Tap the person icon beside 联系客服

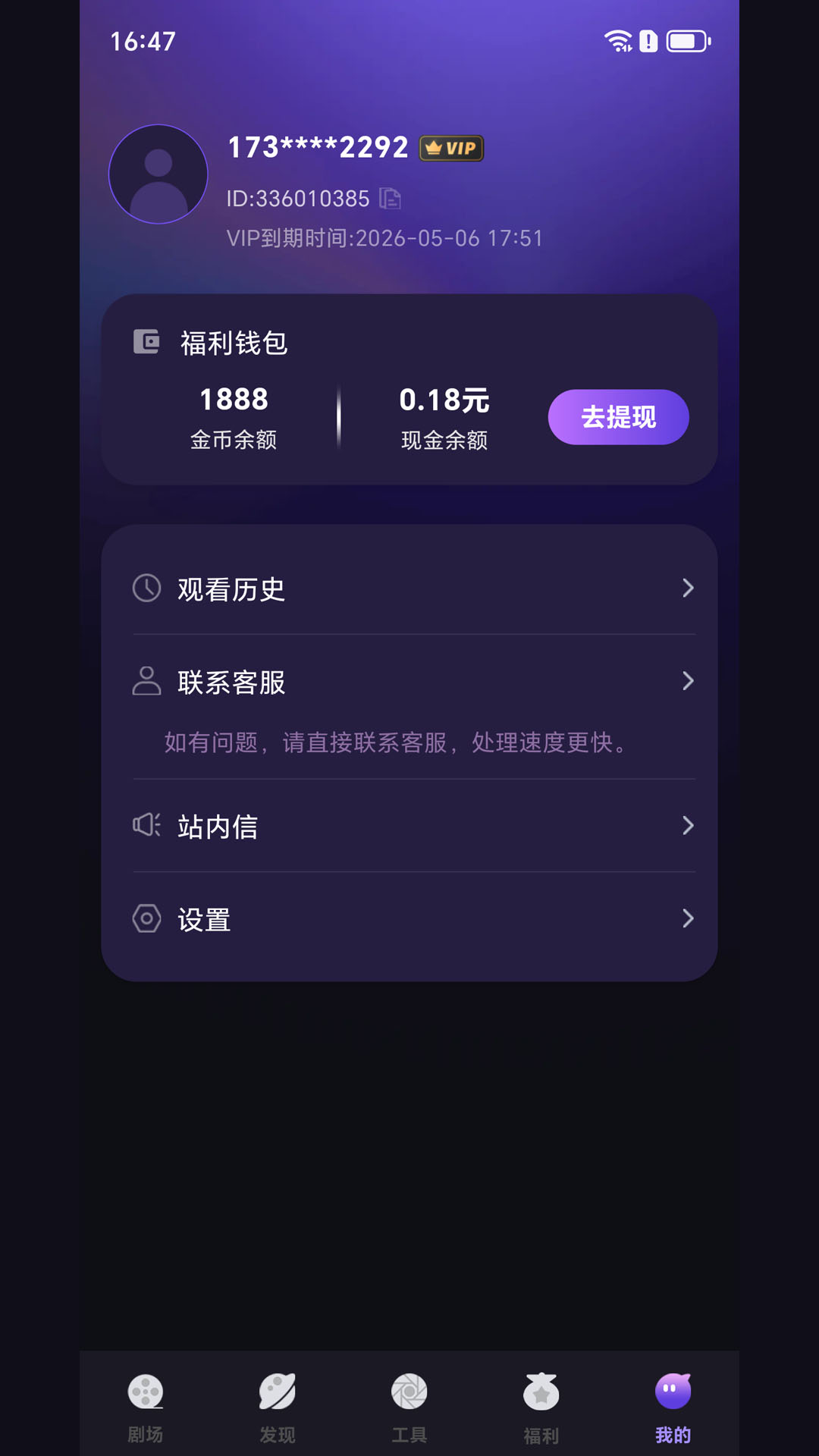pyautogui.click(x=146, y=681)
